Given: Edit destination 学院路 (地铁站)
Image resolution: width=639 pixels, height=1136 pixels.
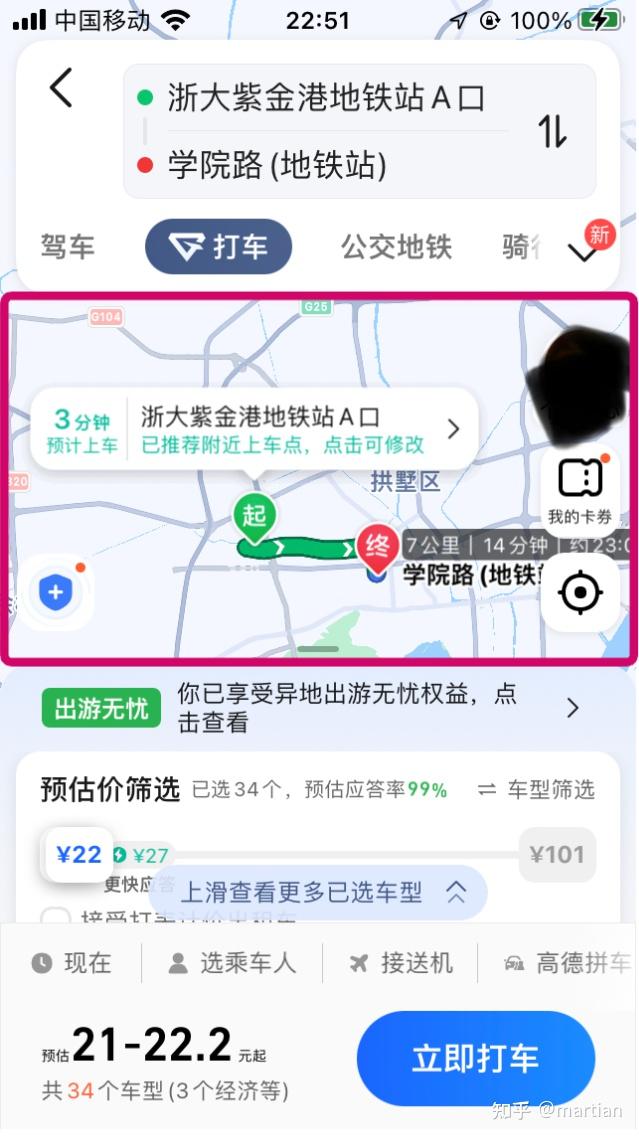Looking at the screenshot, I should [277, 165].
